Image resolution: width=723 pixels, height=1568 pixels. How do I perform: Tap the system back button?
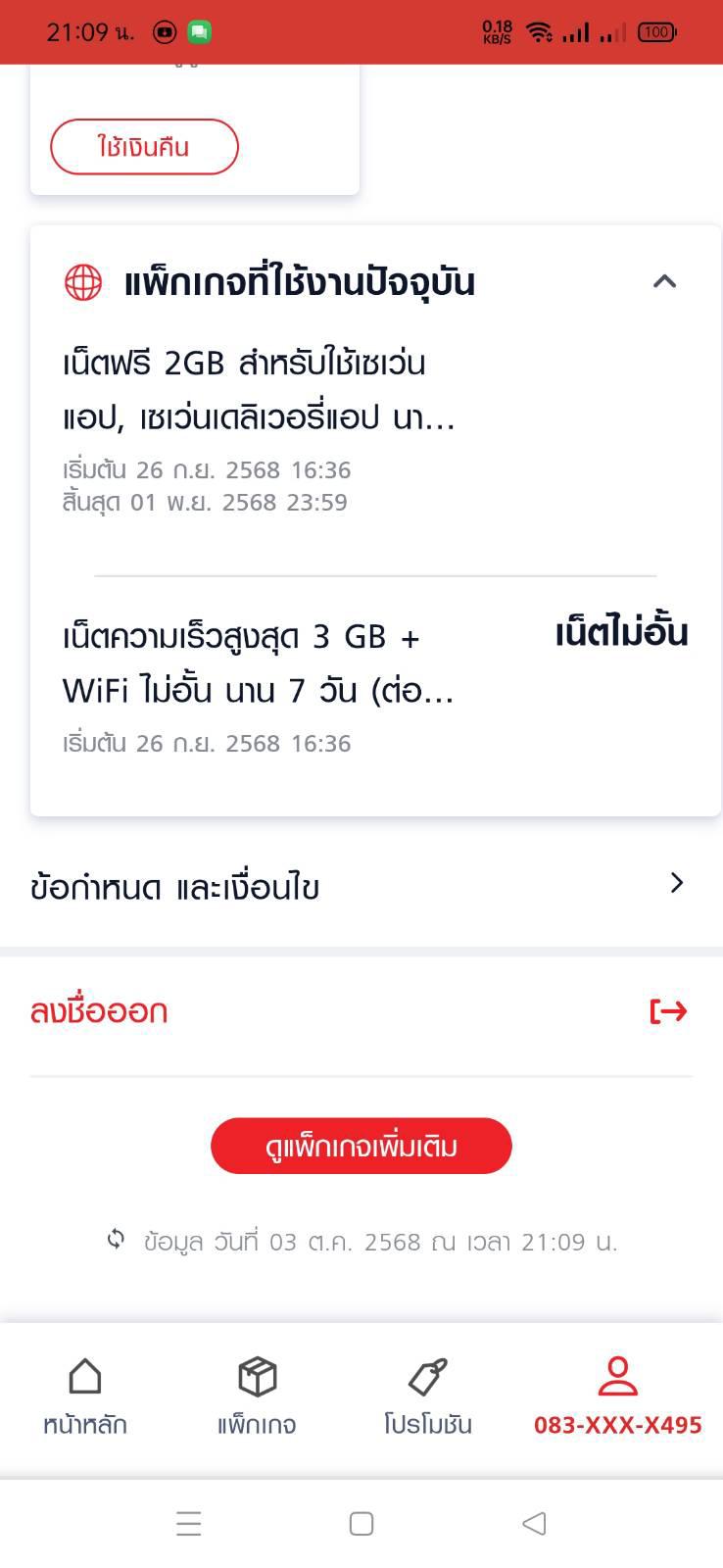(x=534, y=1523)
